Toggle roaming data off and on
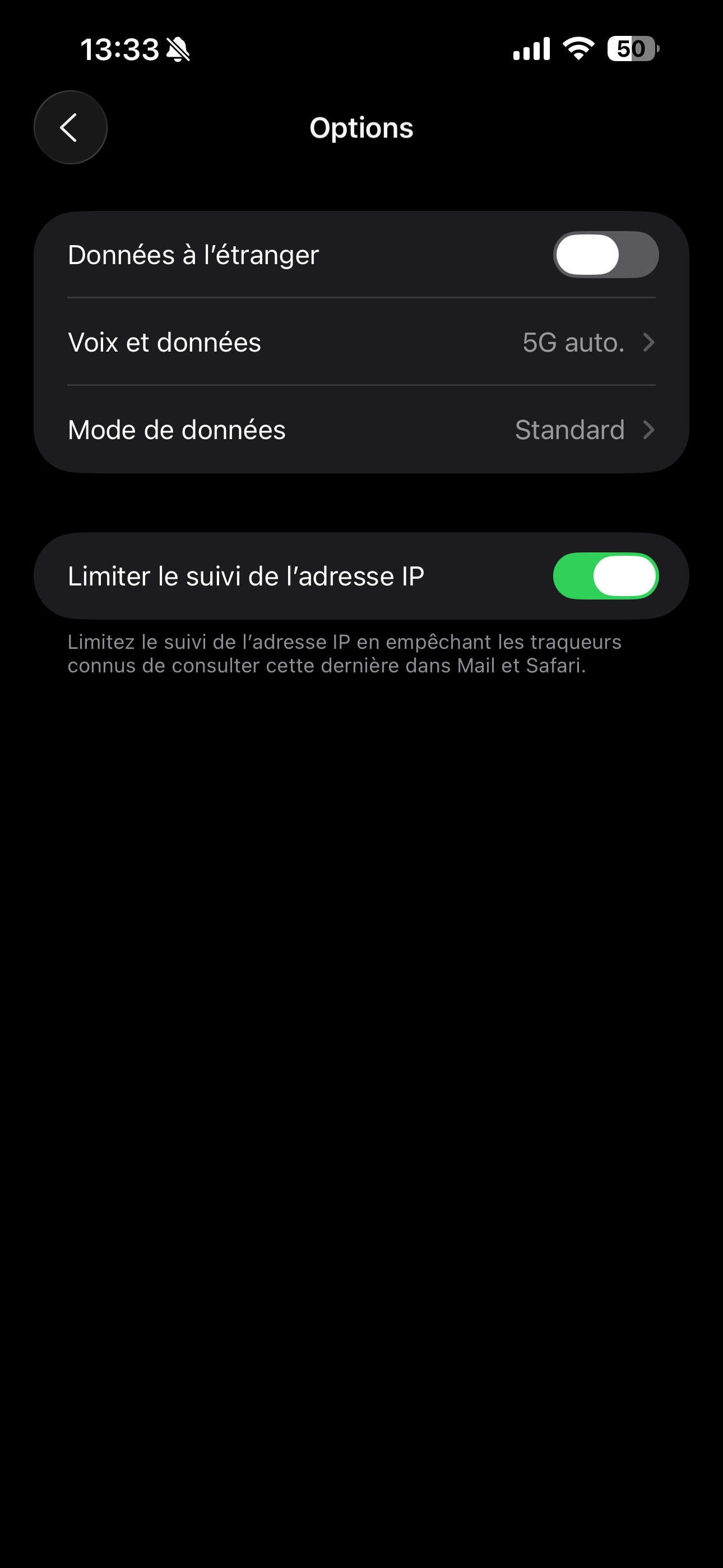Viewport: 723px width, 1568px height. pos(606,255)
